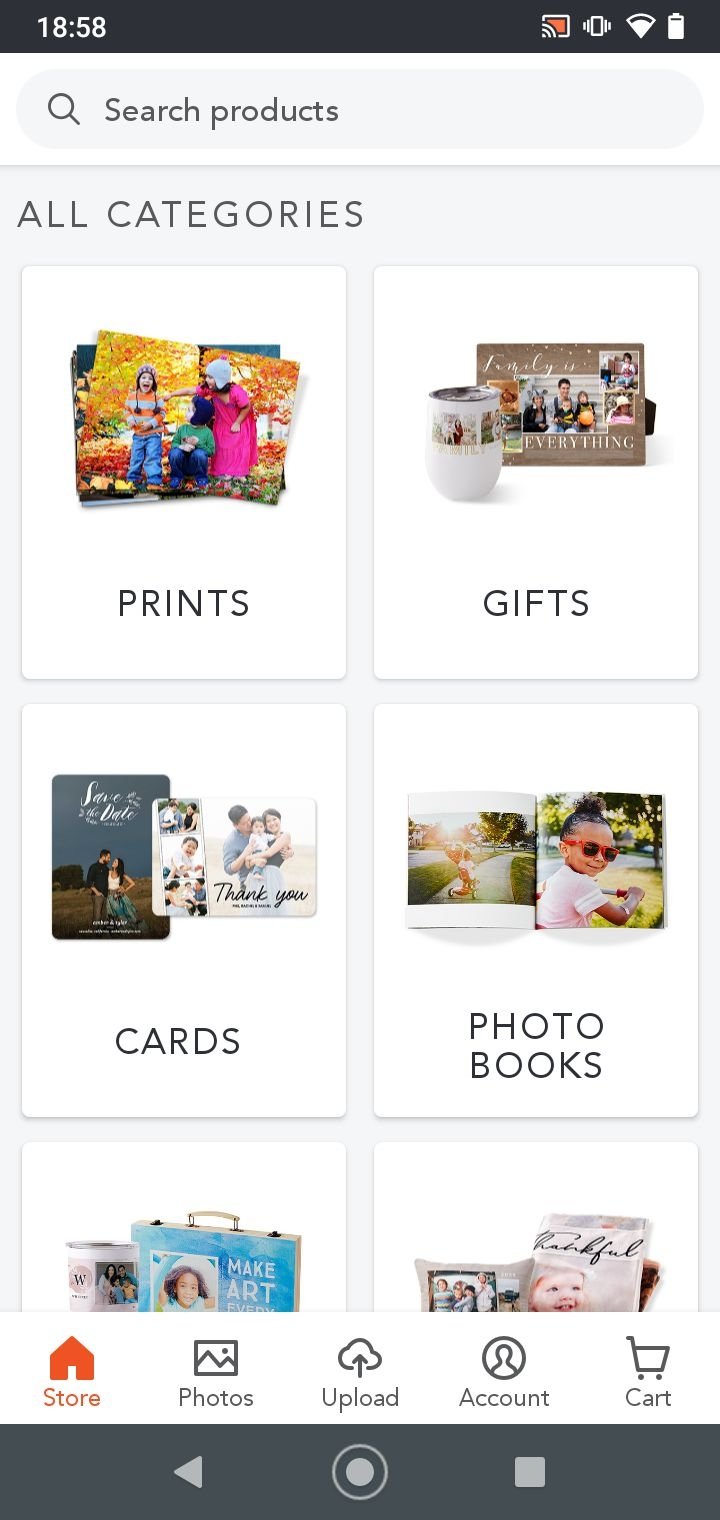Open the Gifts category
The height and width of the screenshot is (1520, 720).
(x=536, y=472)
